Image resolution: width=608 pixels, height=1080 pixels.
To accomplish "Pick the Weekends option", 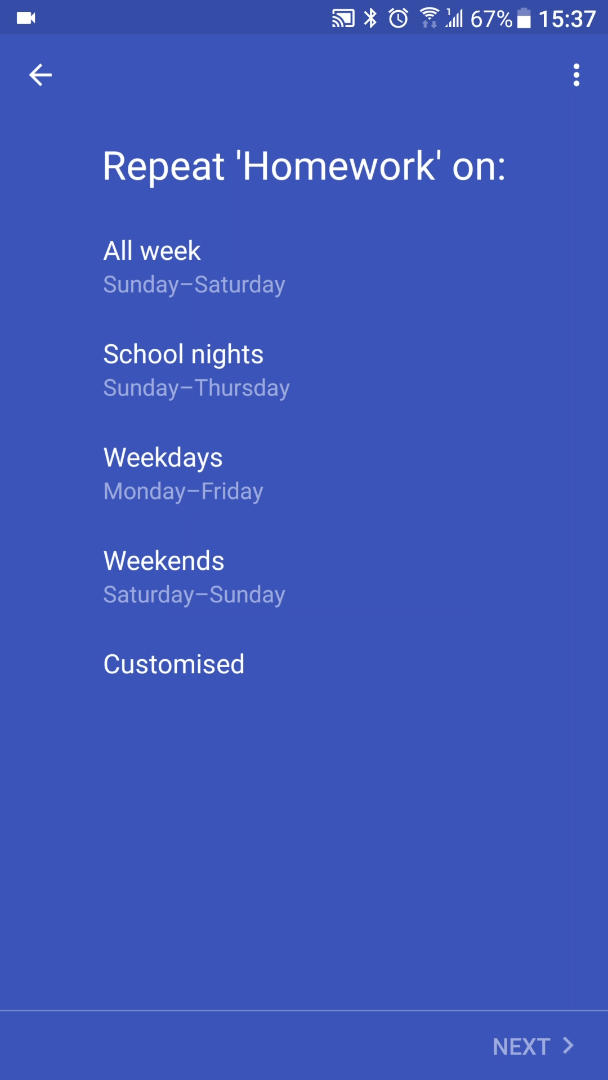I will click(304, 577).
